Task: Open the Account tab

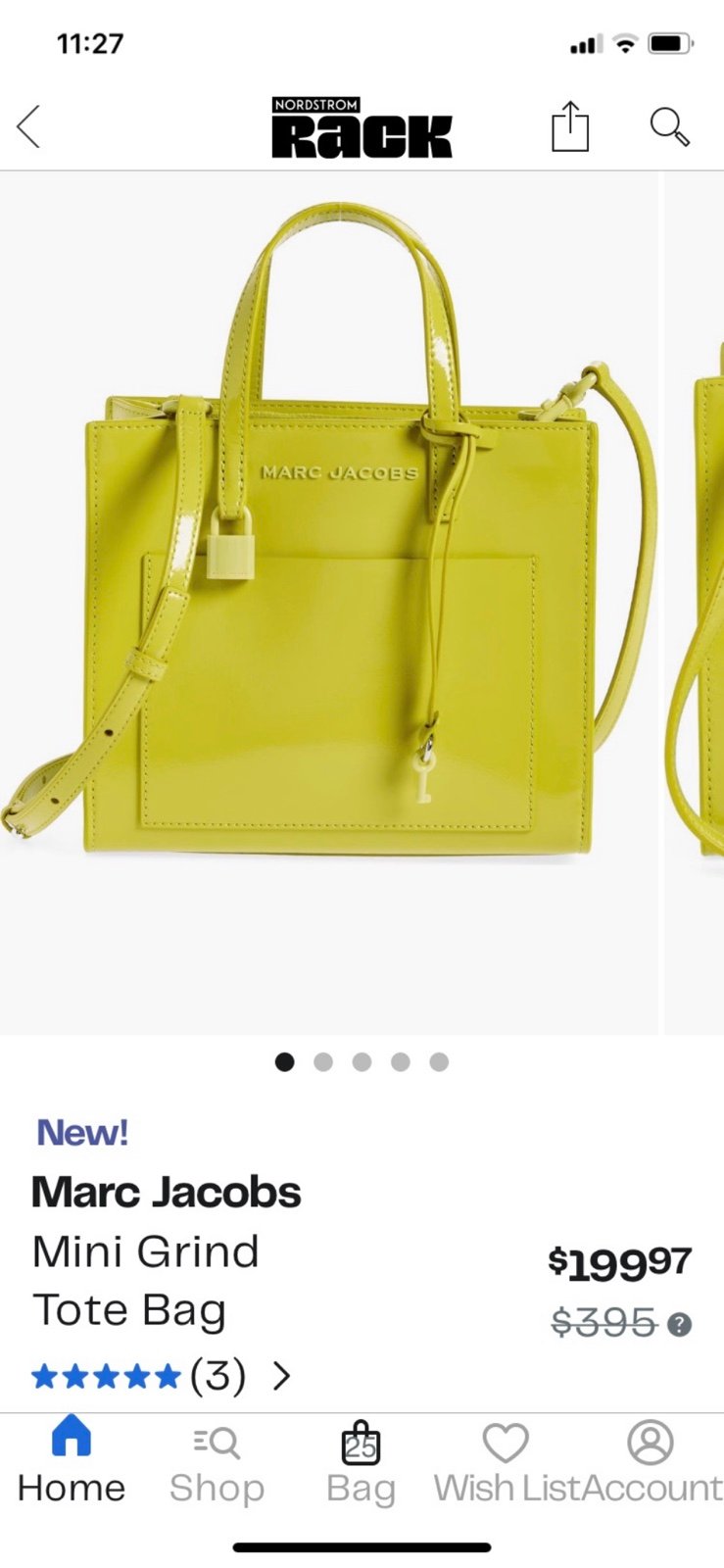Action: tap(651, 1460)
